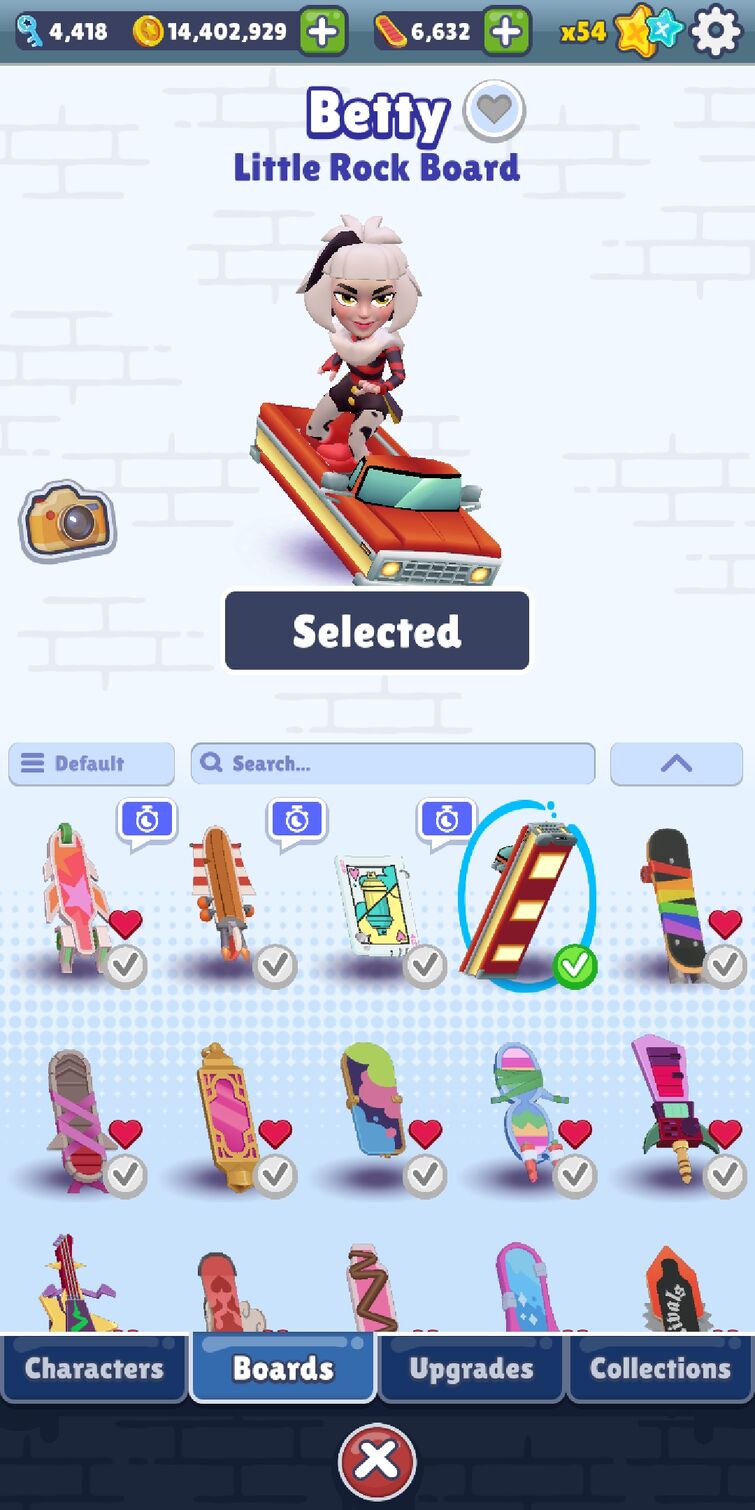
Task: Open the Collections tab
Action: point(660,1368)
